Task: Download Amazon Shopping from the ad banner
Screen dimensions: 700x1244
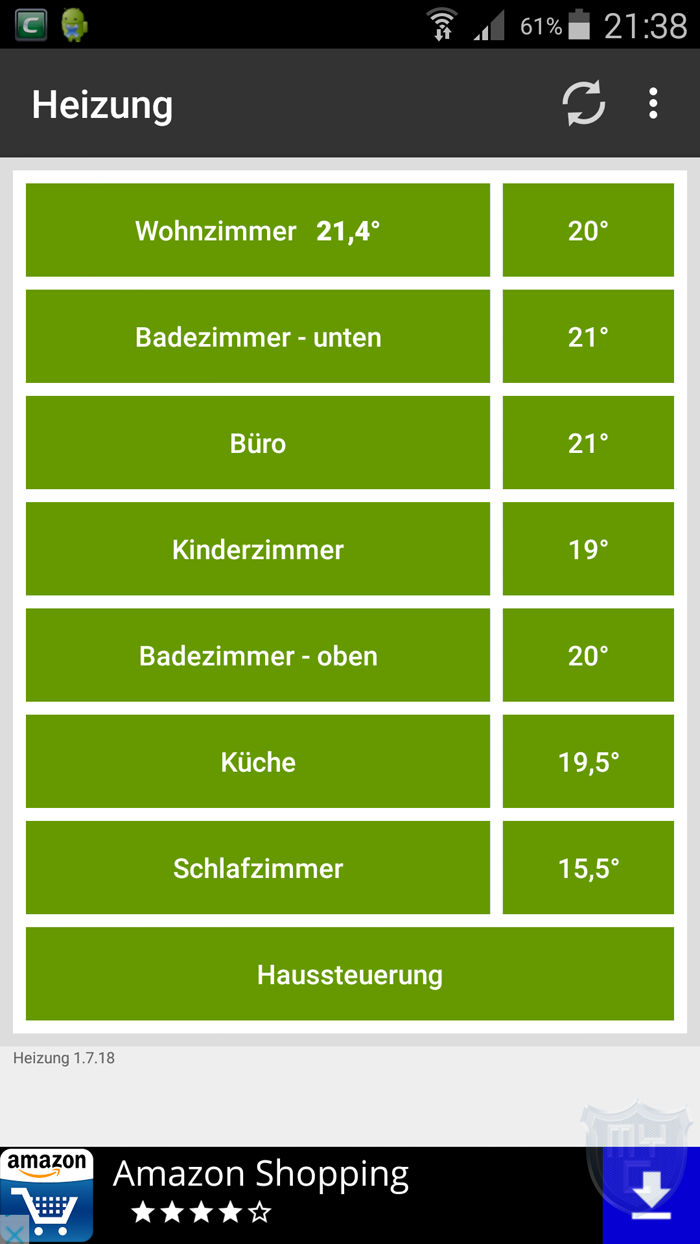Action: 651,1195
